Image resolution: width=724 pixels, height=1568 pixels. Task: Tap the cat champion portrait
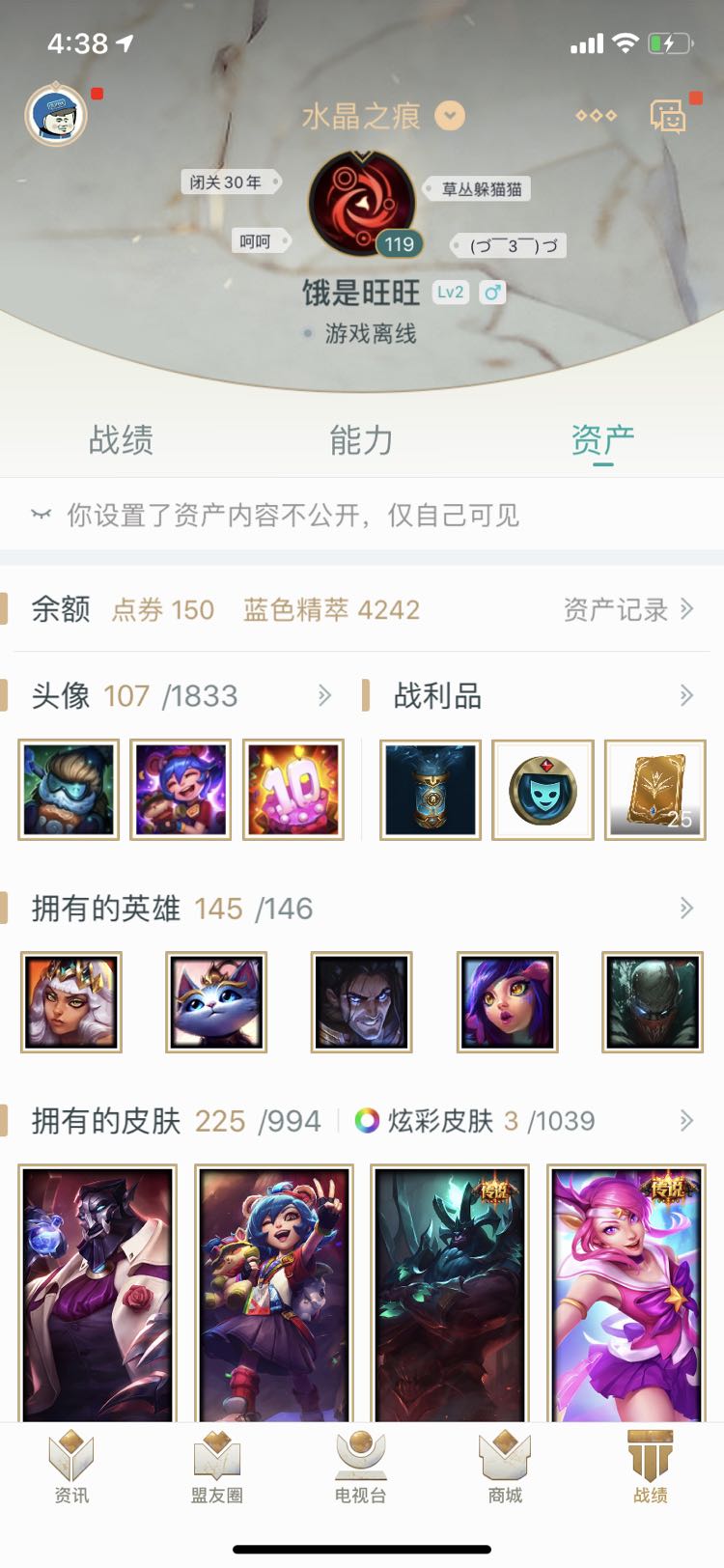pyautogui.click(x=216, y=1002)
